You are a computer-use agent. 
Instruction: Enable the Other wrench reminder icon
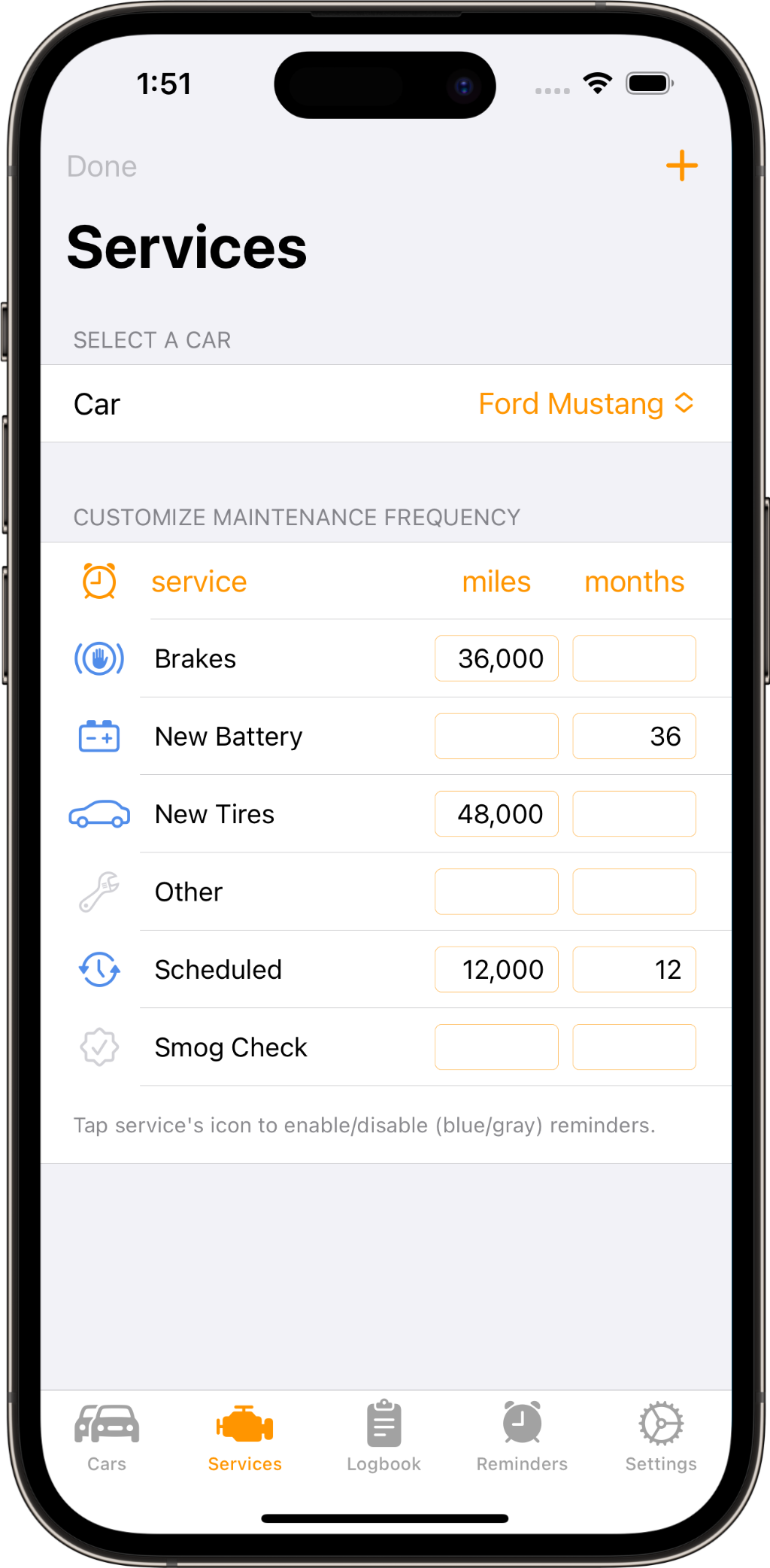click(99, 892)
